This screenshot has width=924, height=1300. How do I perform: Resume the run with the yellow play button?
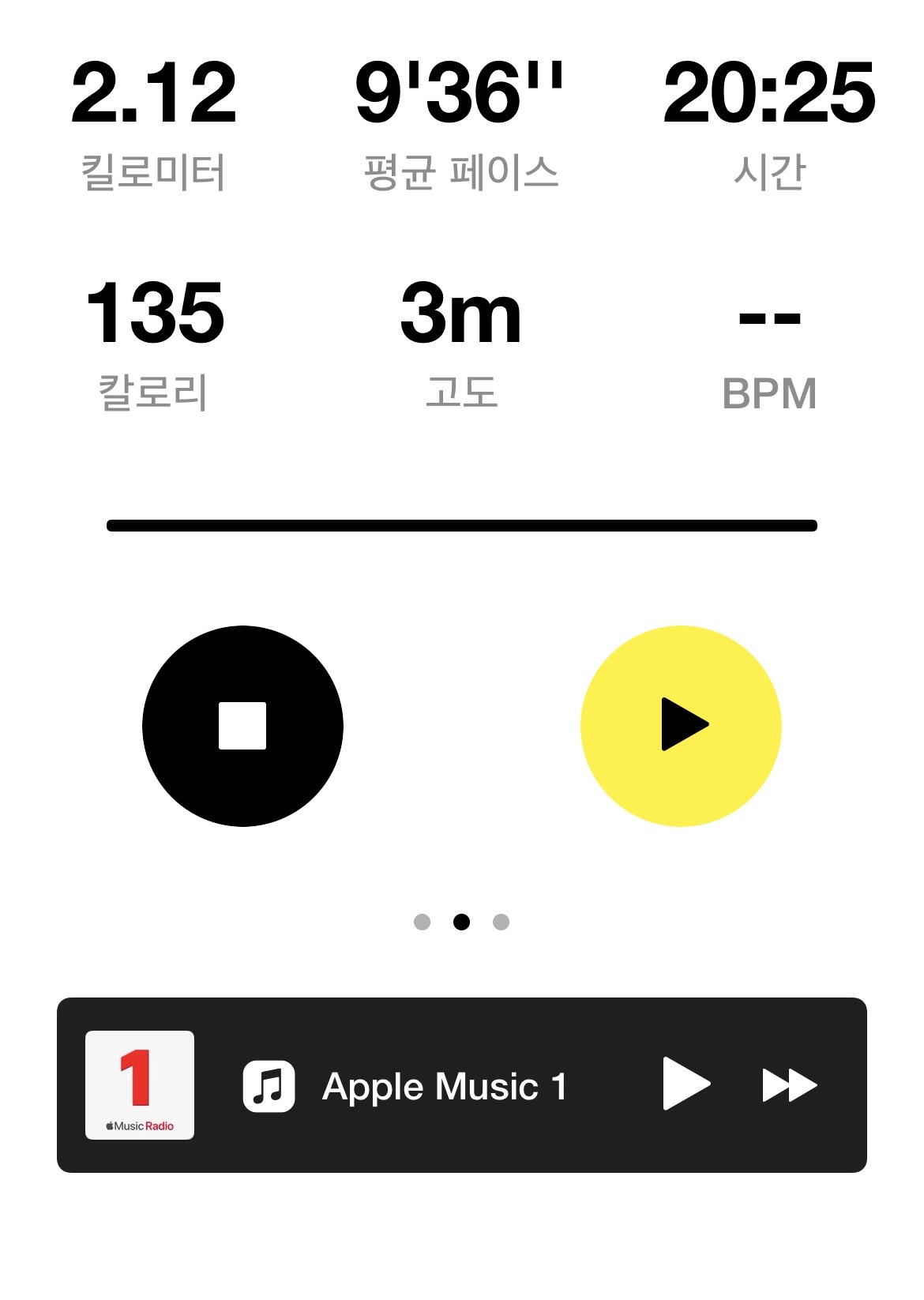[681, 726]
